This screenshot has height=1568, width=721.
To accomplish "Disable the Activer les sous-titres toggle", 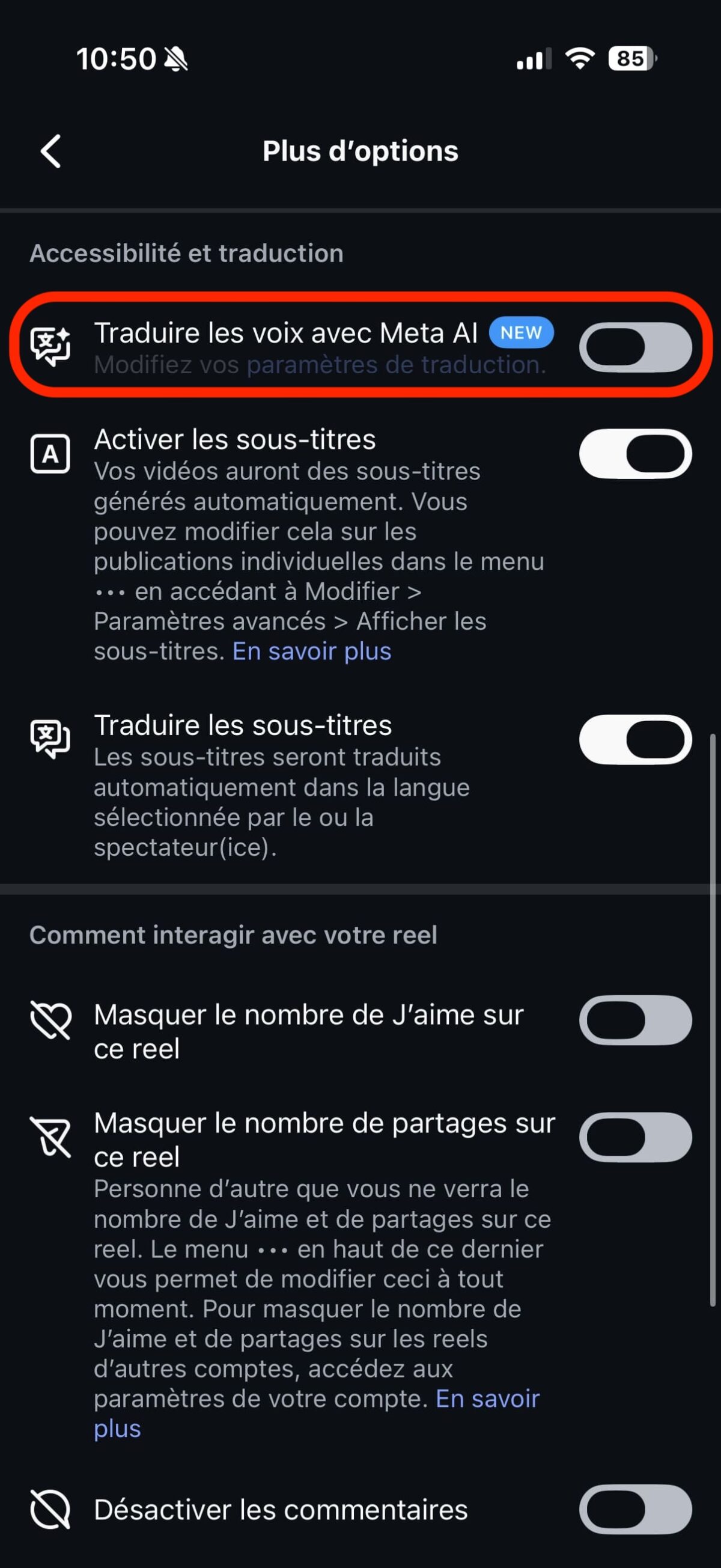I will click(634, 454).
